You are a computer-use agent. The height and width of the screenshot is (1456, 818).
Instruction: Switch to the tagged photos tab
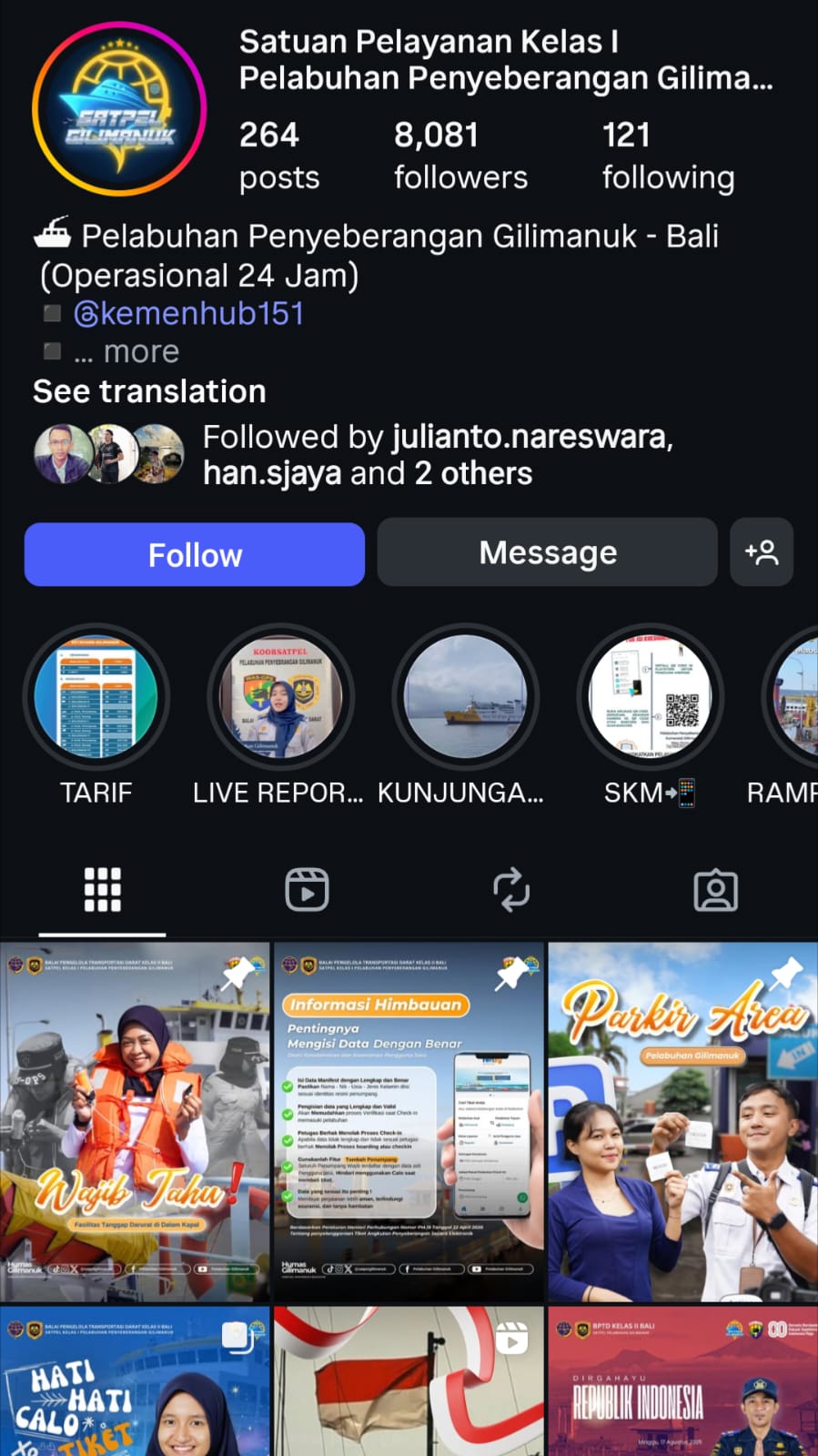click(716, 889)
